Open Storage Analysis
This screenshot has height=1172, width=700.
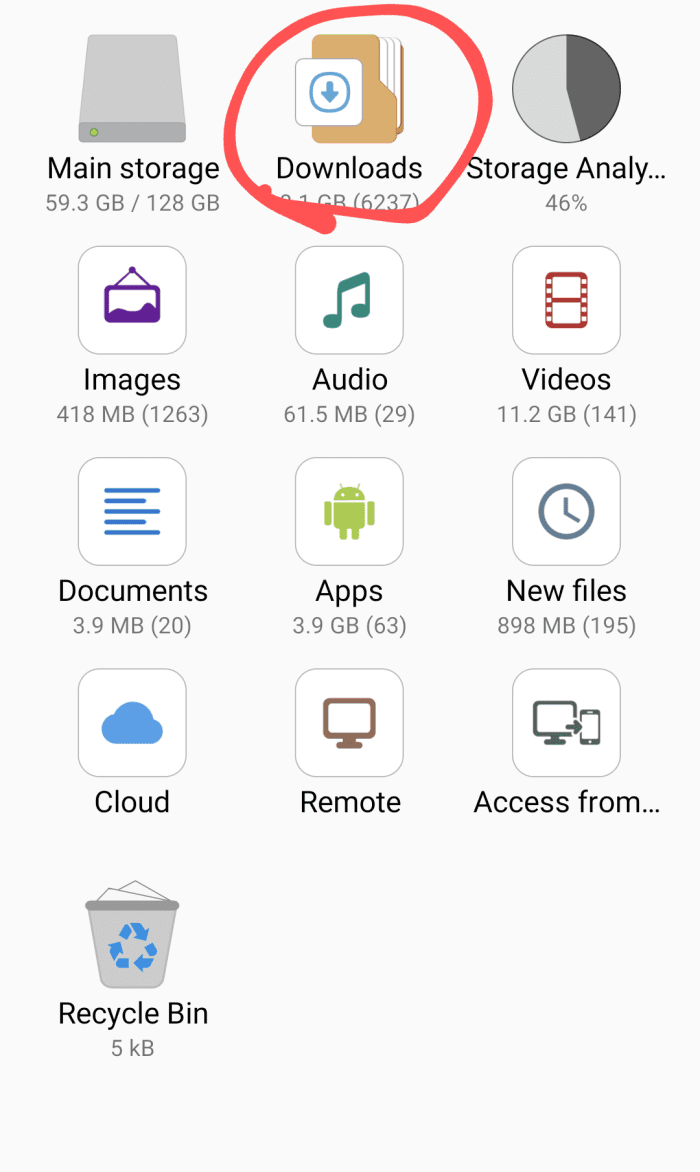tap(566, 88)
